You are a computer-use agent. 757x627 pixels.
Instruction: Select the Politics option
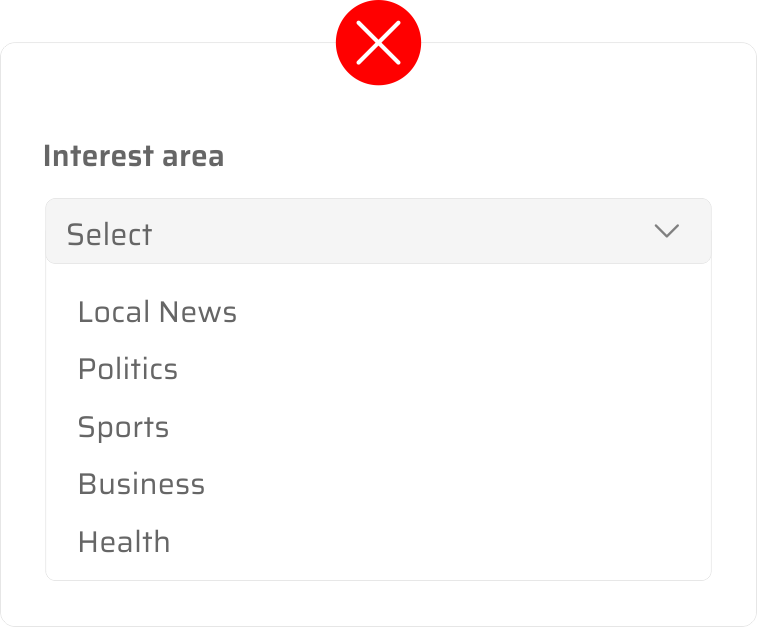[x=128, y=370]
